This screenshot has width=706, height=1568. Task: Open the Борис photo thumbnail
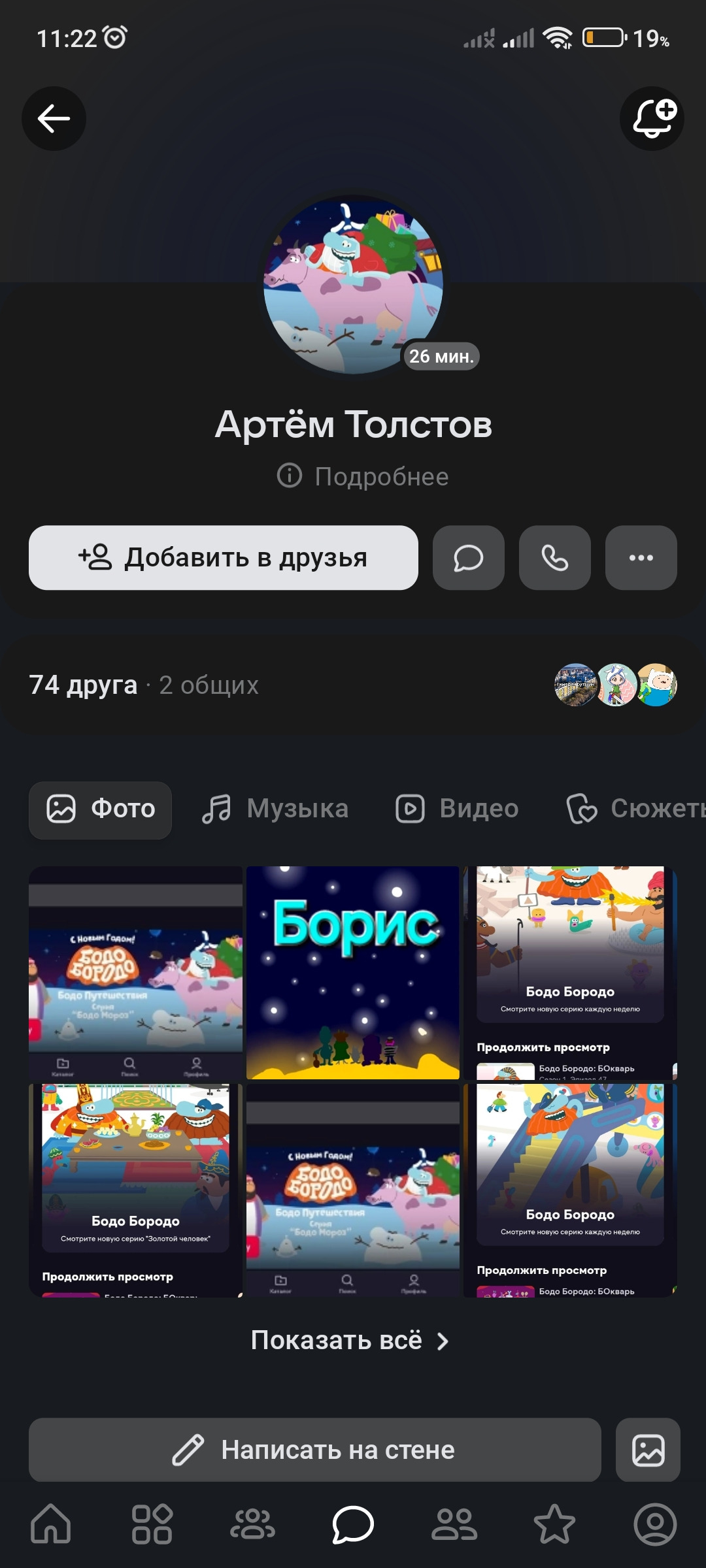tap(353, 972)
